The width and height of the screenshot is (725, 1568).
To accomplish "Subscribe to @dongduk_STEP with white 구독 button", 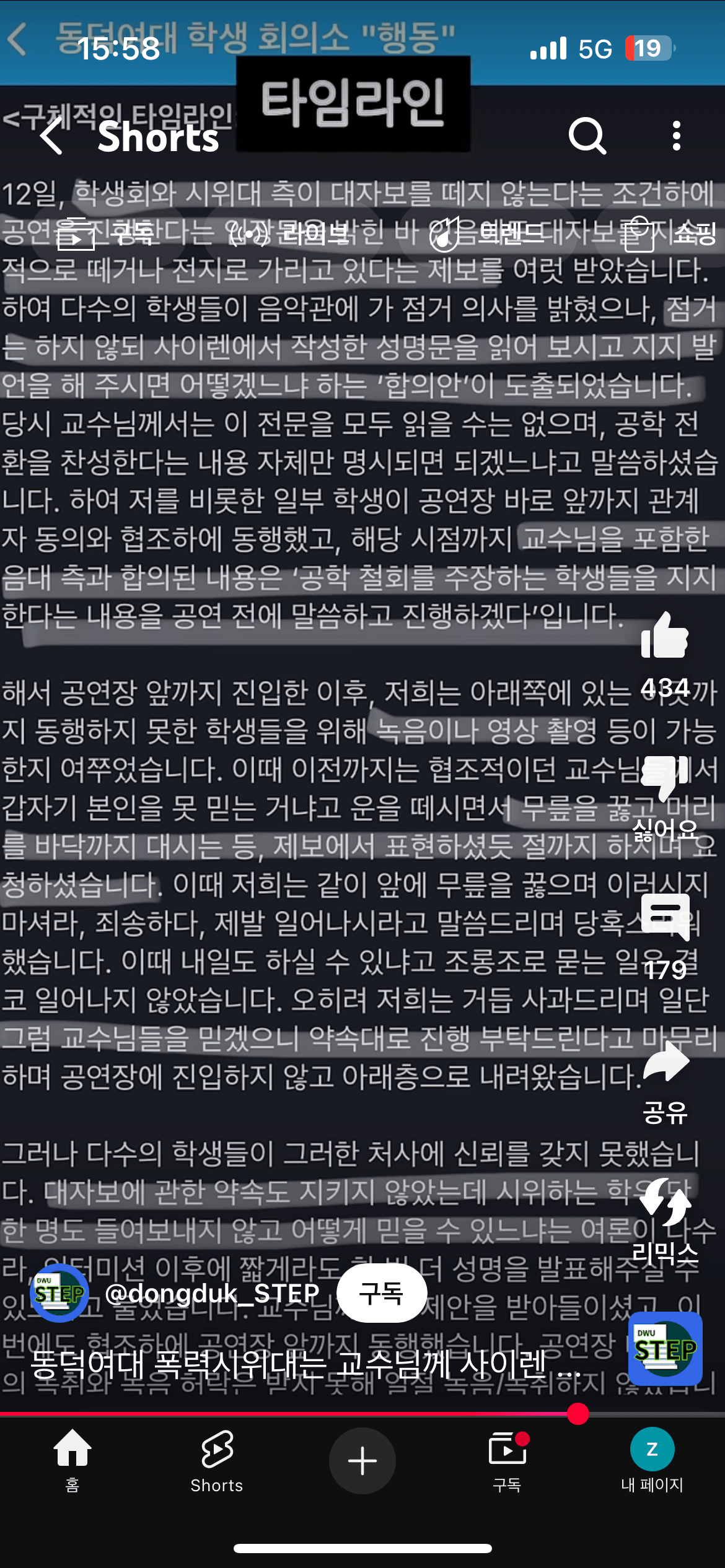I will (x=381, y=1293).
